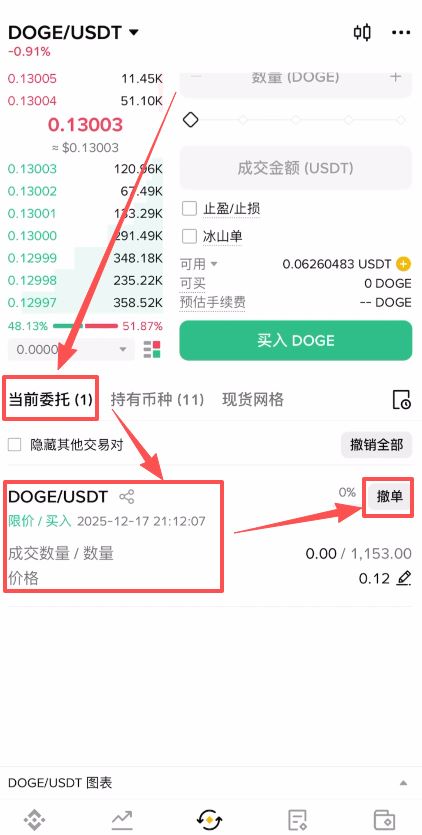Change the order book layout icon
The image size is (422, 835).
point(152,350)
